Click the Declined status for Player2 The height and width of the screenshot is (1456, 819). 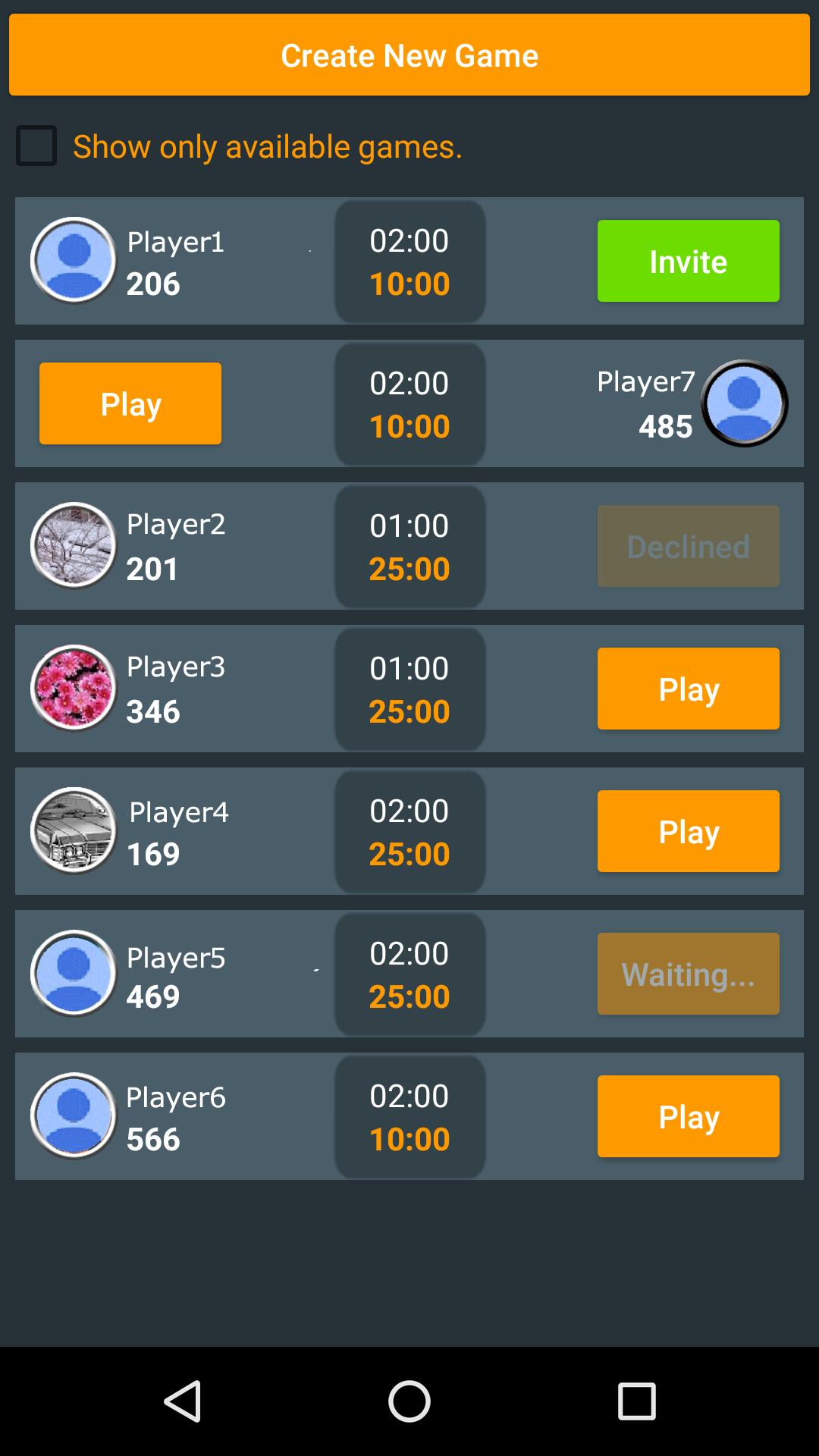[x=687, y=545]
